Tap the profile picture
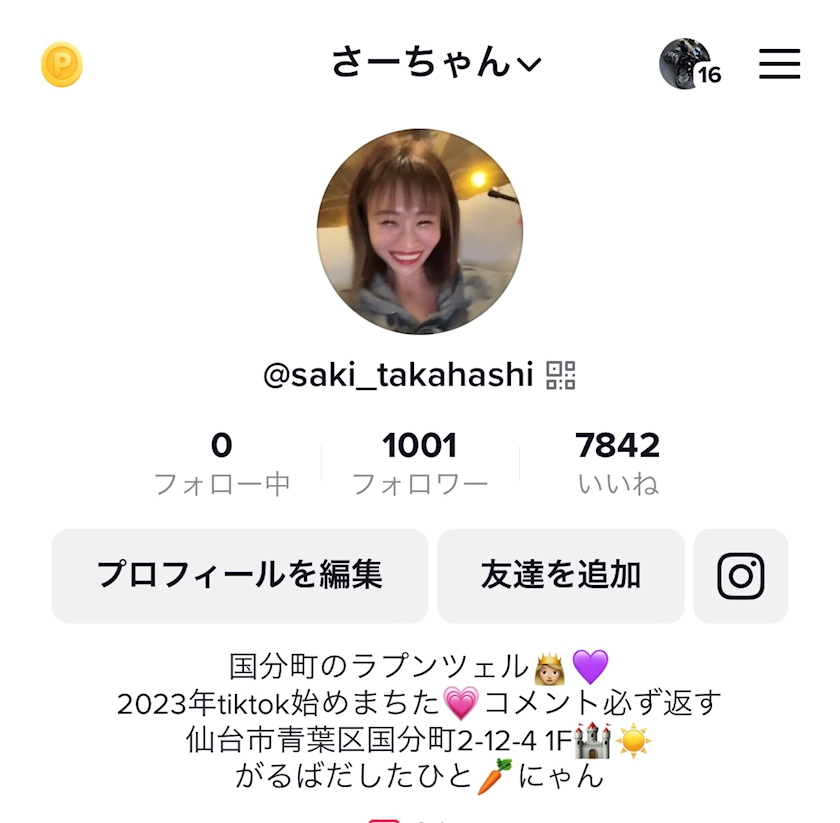Viewport: 840px width, 823px height. pos(420,231)
